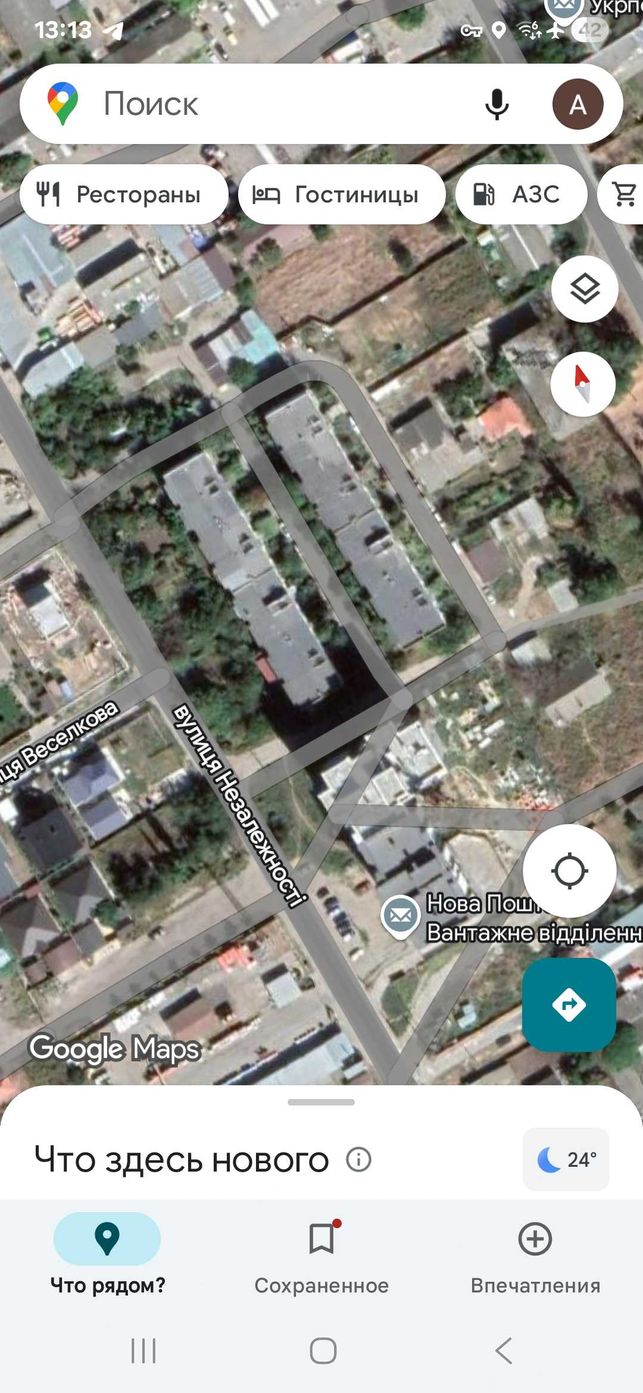Open the 24° weather widget
Screen dimensions: 643x1393
(566, 1160)
